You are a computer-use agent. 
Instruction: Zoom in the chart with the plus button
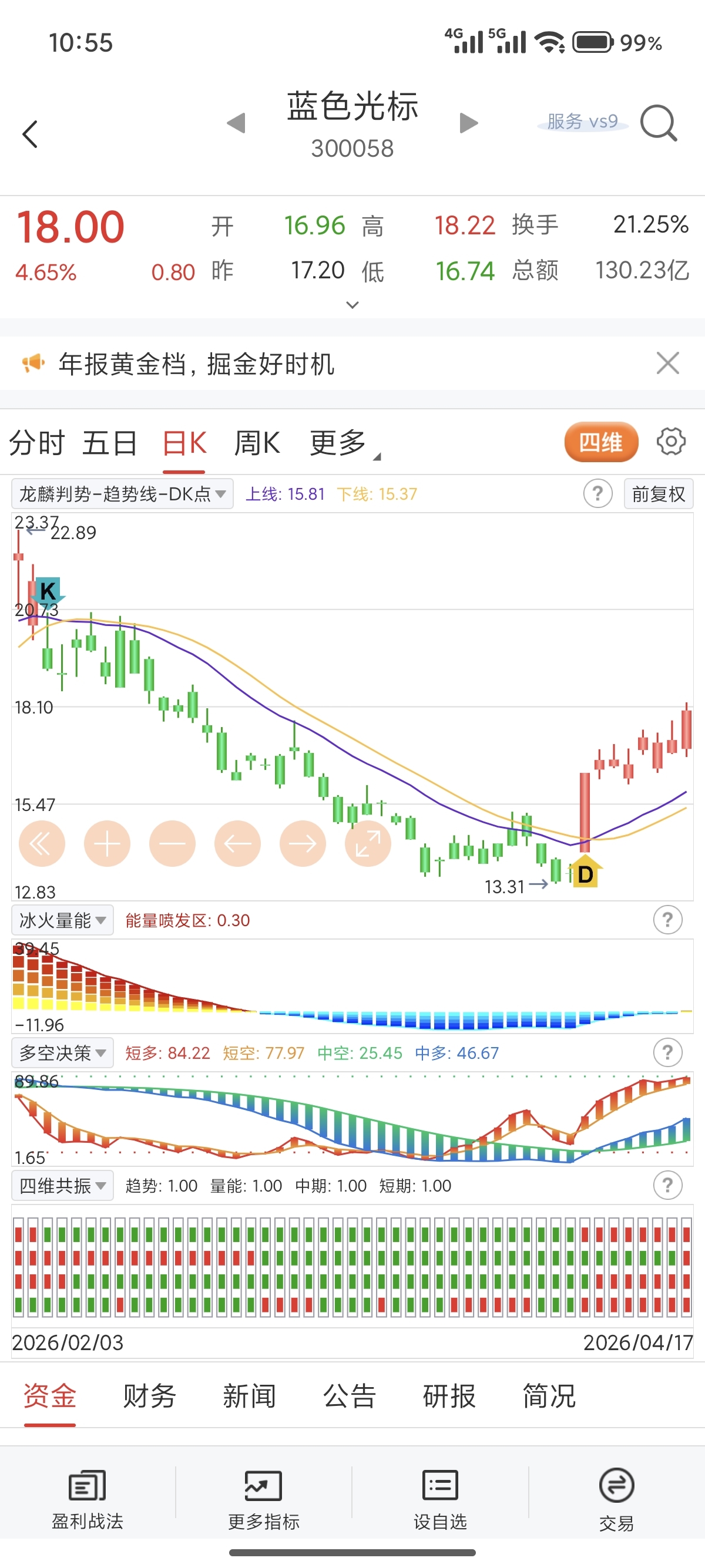(107, 844)
